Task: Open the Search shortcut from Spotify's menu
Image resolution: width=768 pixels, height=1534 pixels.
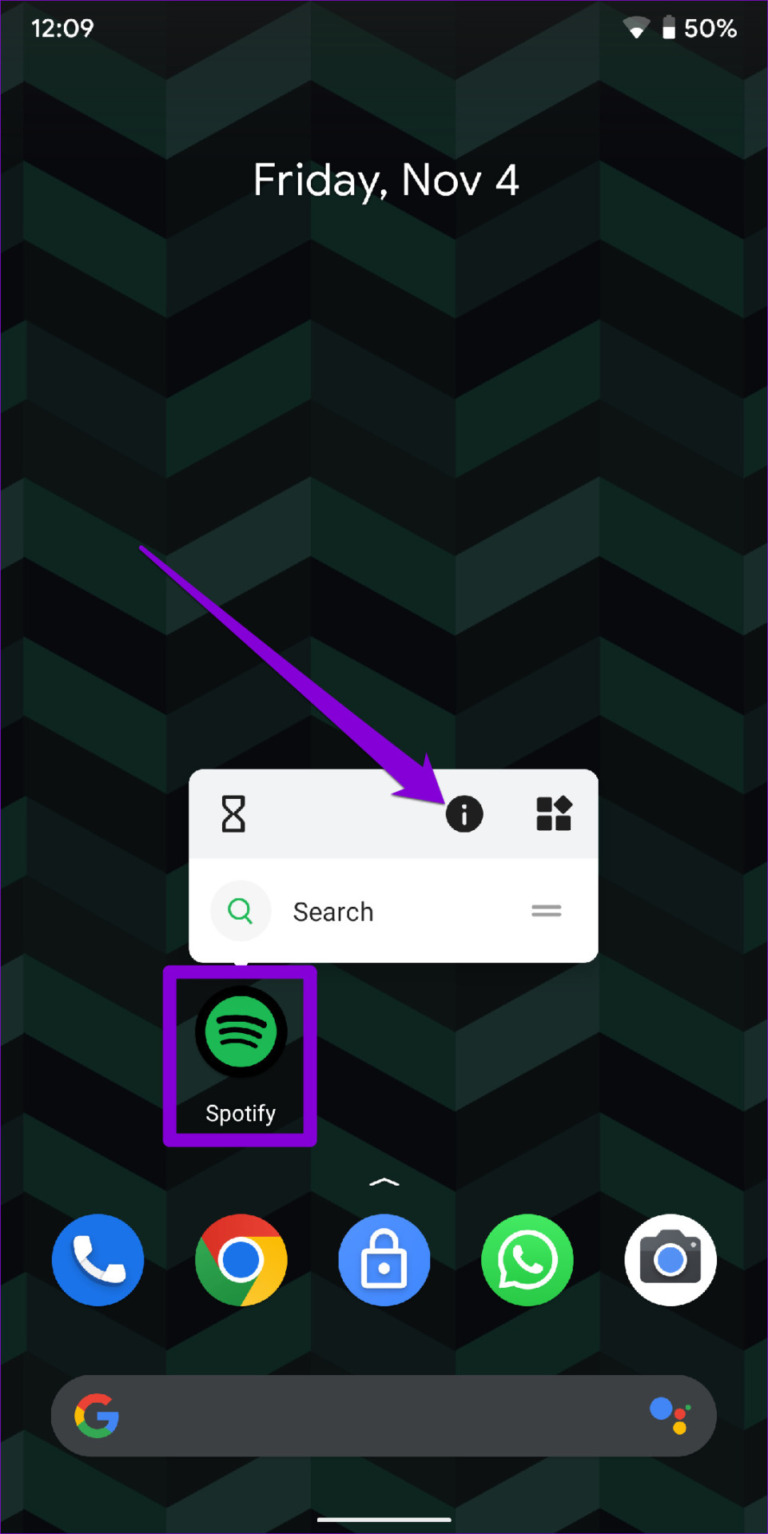Action: tap(333, 911)
